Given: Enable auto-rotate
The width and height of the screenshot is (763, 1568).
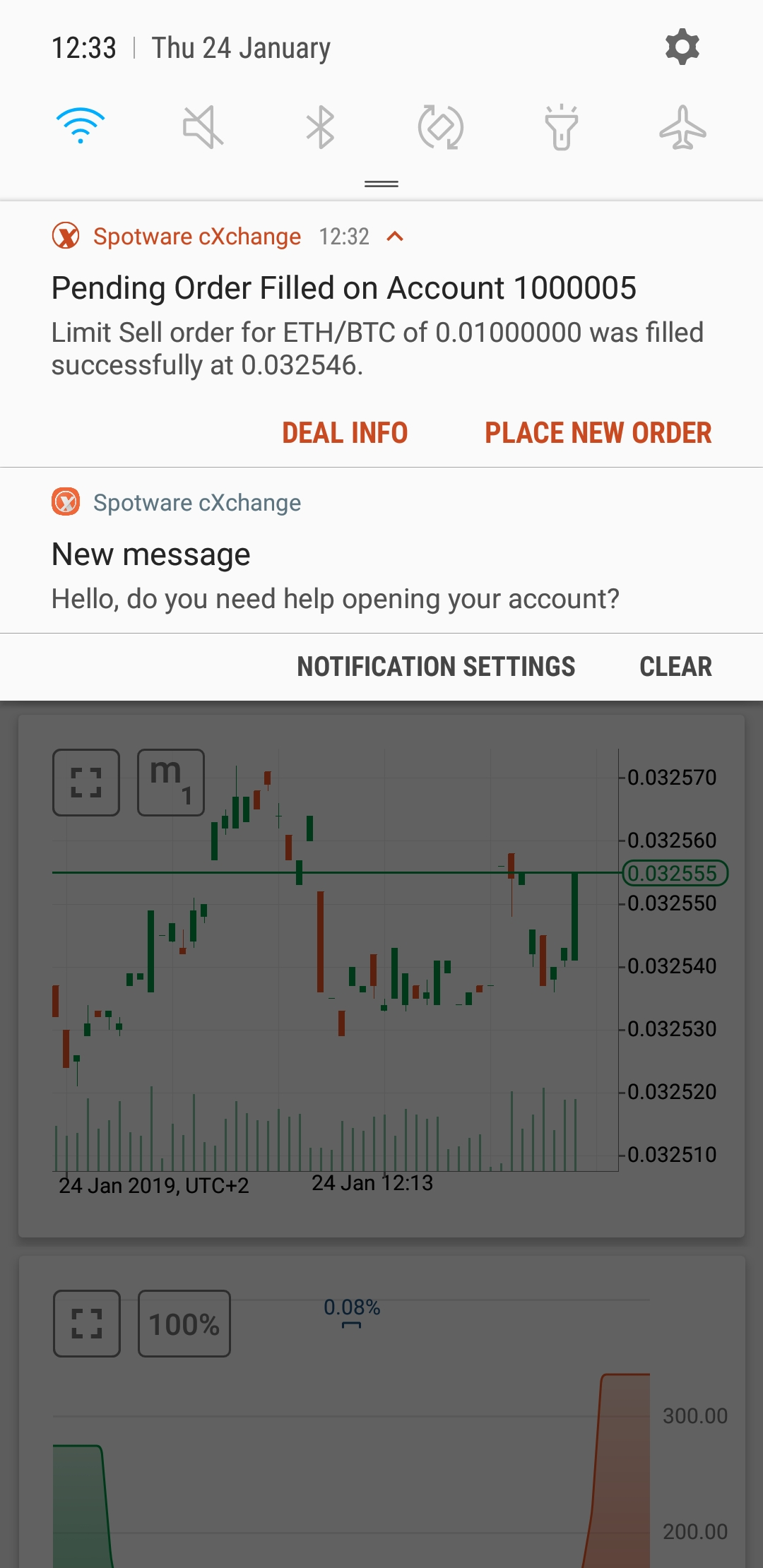Looking at the screenshot, I should click(x=441, y=127).
